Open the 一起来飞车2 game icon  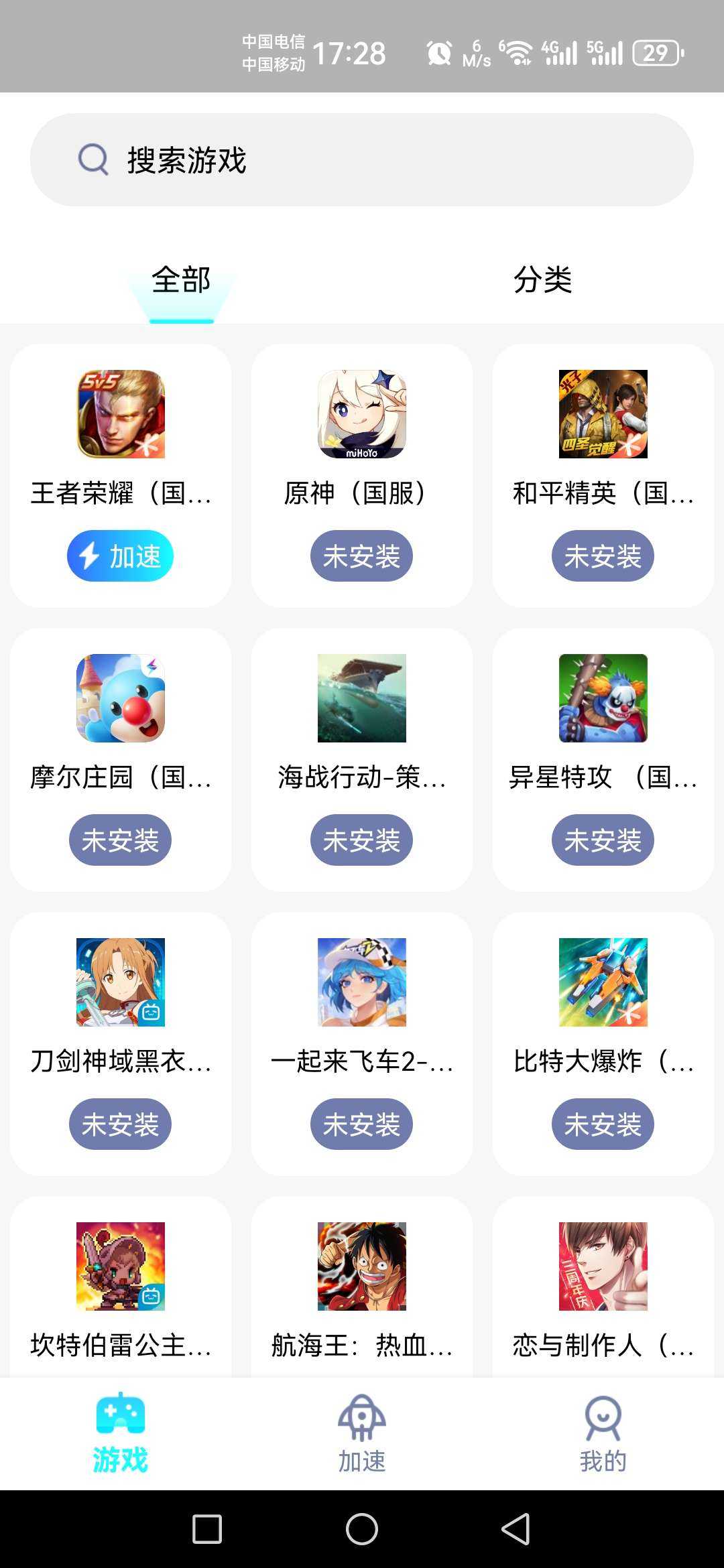(x=361, y=983)
